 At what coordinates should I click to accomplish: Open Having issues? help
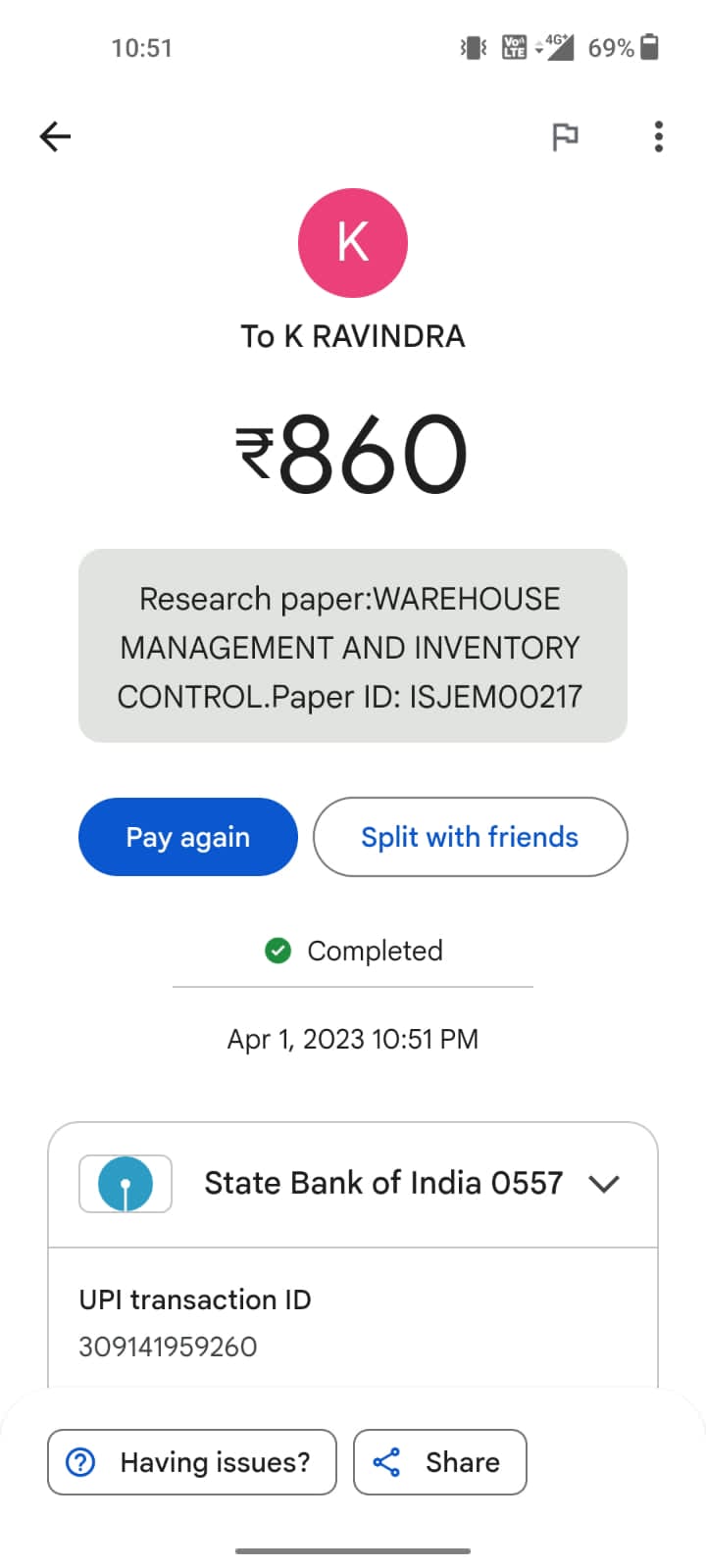click(192, 1462)
